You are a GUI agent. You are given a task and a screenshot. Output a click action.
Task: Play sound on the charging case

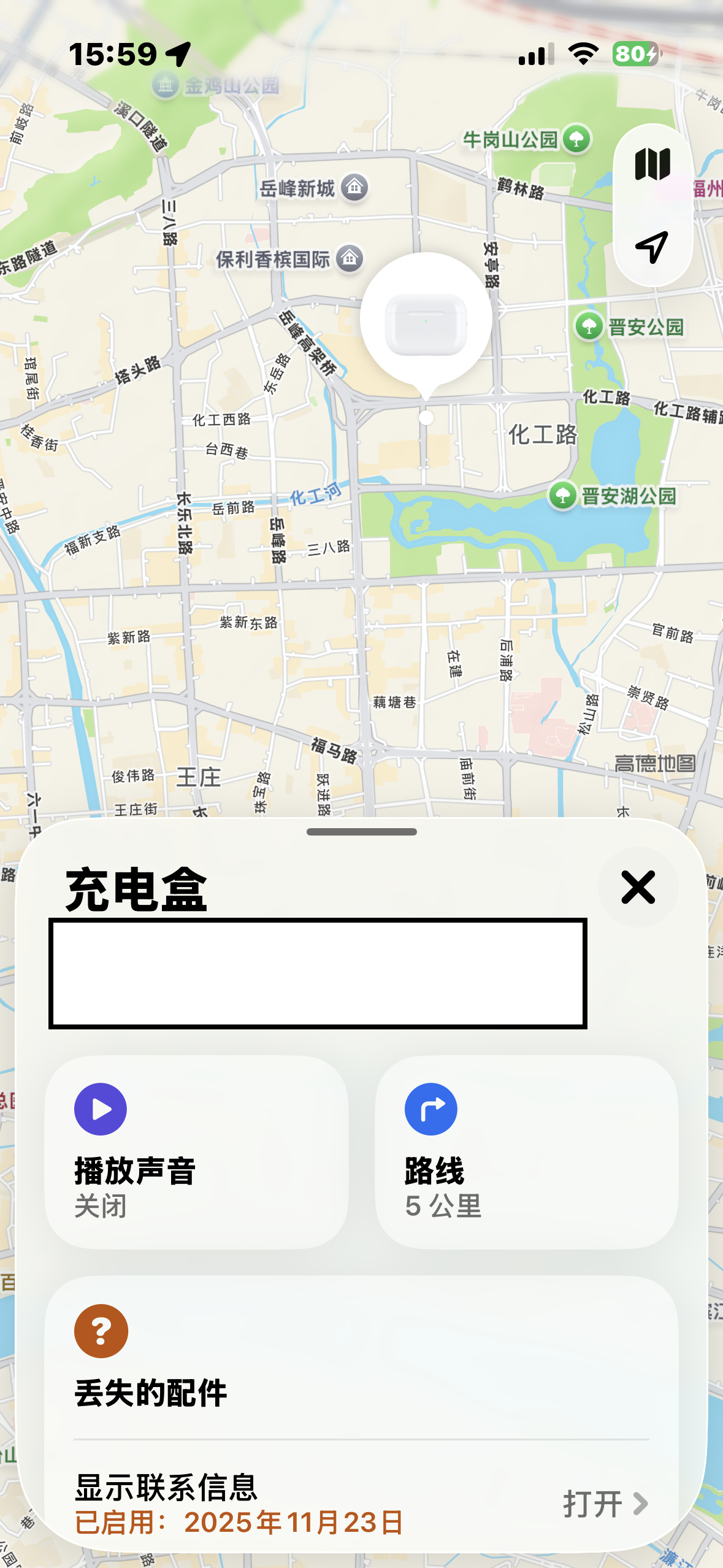pos(196,1152)
